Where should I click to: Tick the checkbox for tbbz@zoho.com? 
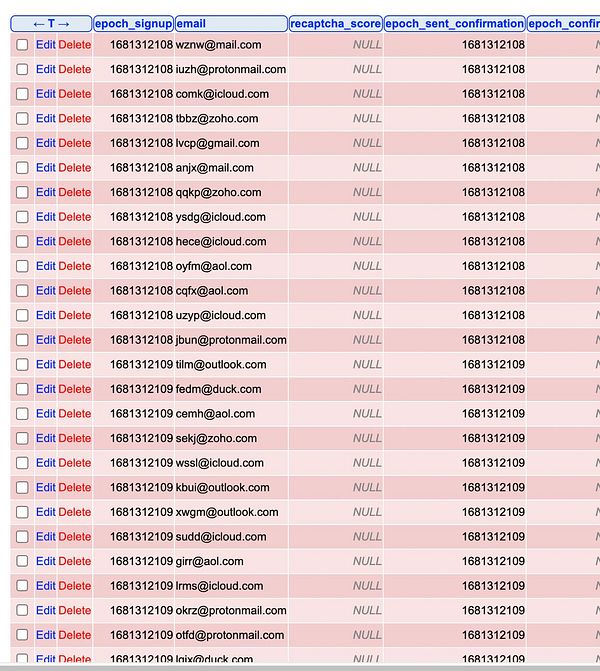[x=22, y=119]
